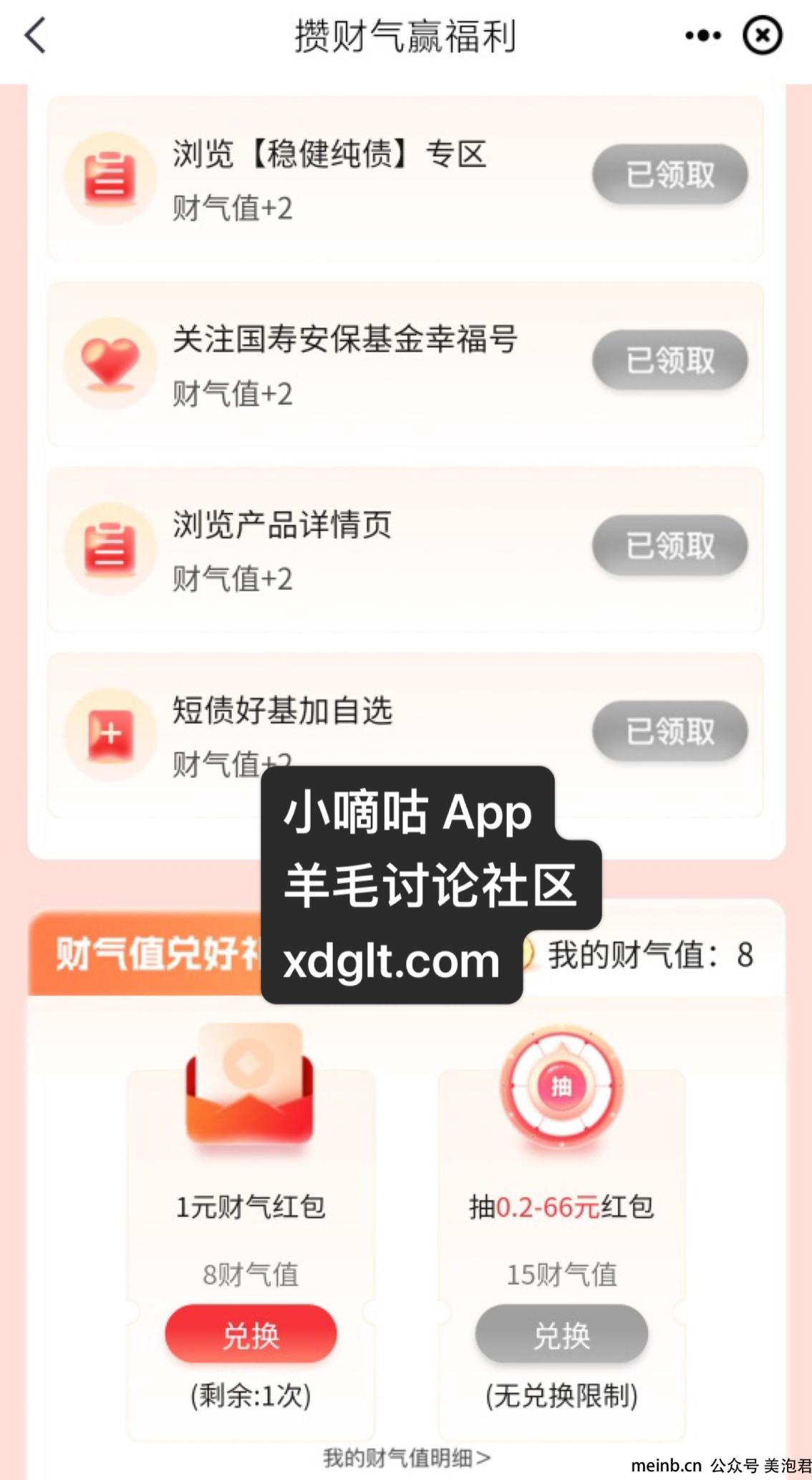This screenshot has height=1480, width=812.
Task: Tap 已领取 for 浏览产品详情页
Action: 670,546
